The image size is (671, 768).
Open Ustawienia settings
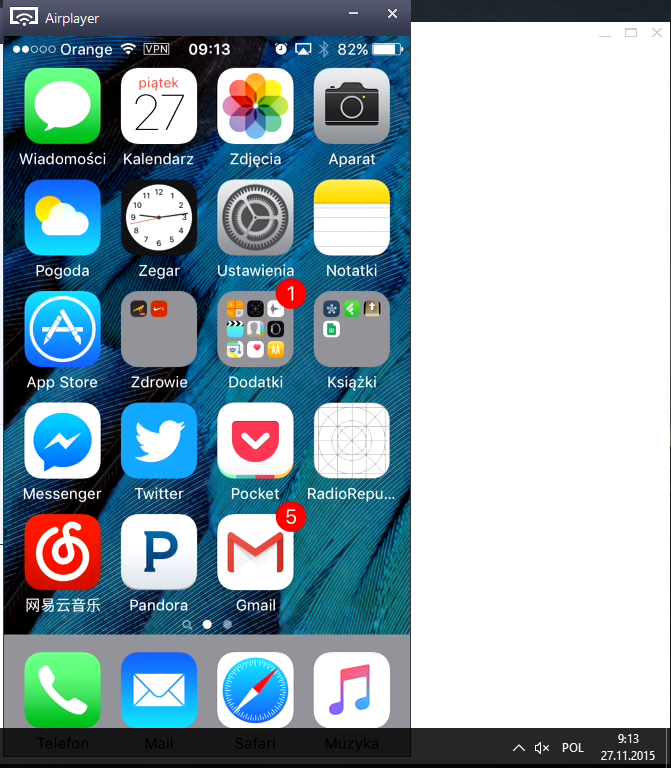(255, 218)
